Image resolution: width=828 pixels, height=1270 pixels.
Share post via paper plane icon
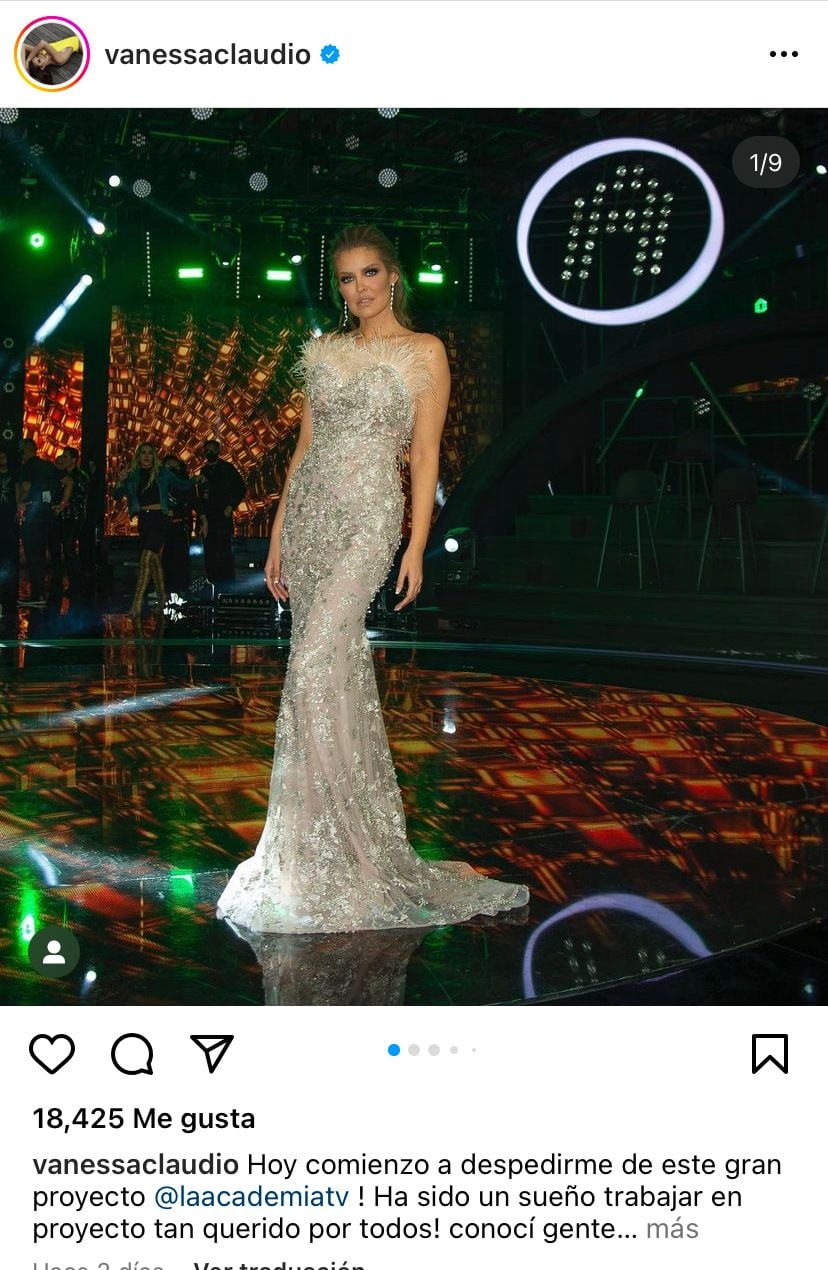click(x=212, y=1054)
